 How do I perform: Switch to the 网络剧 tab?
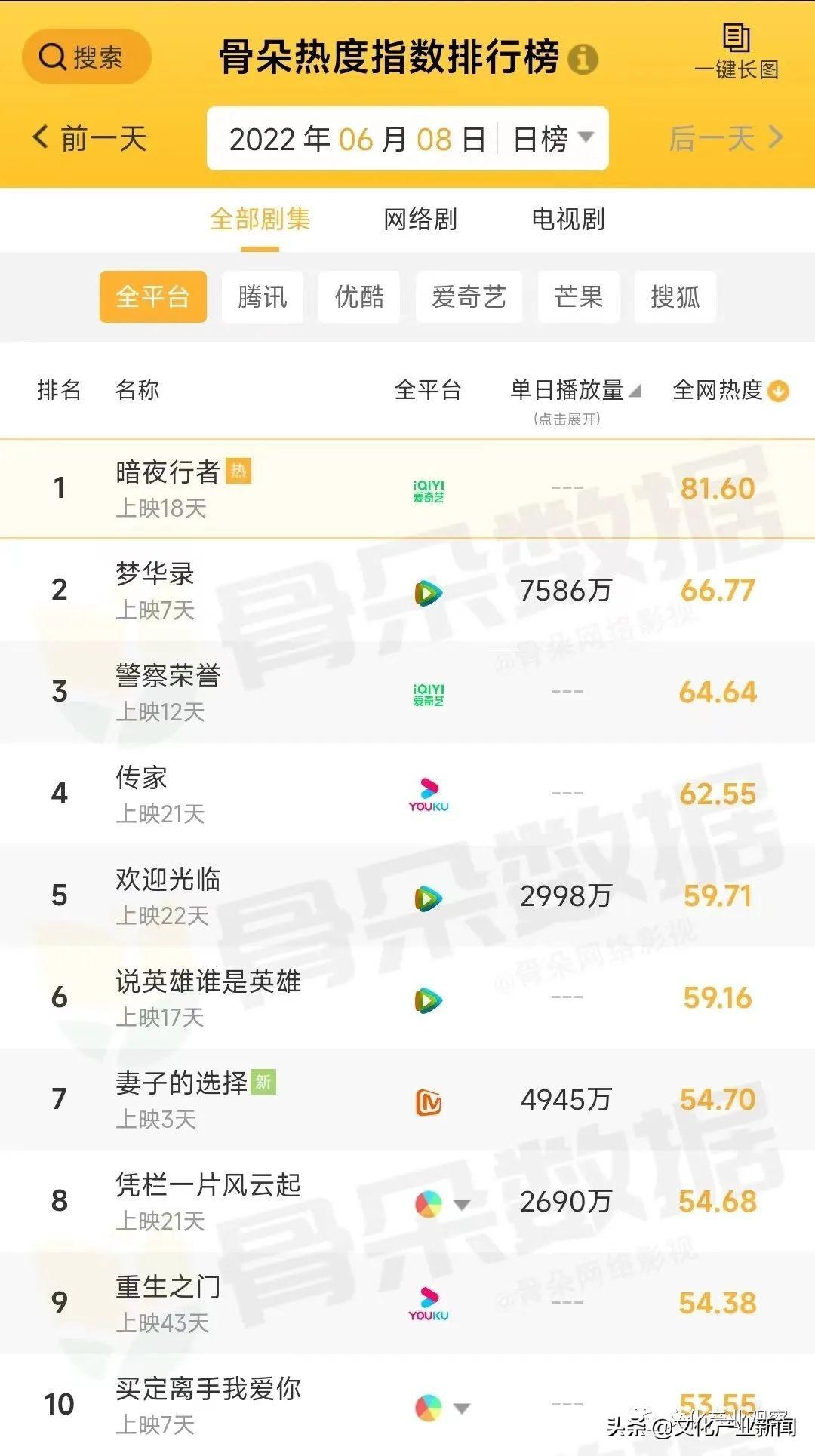(x=420, y=220)
